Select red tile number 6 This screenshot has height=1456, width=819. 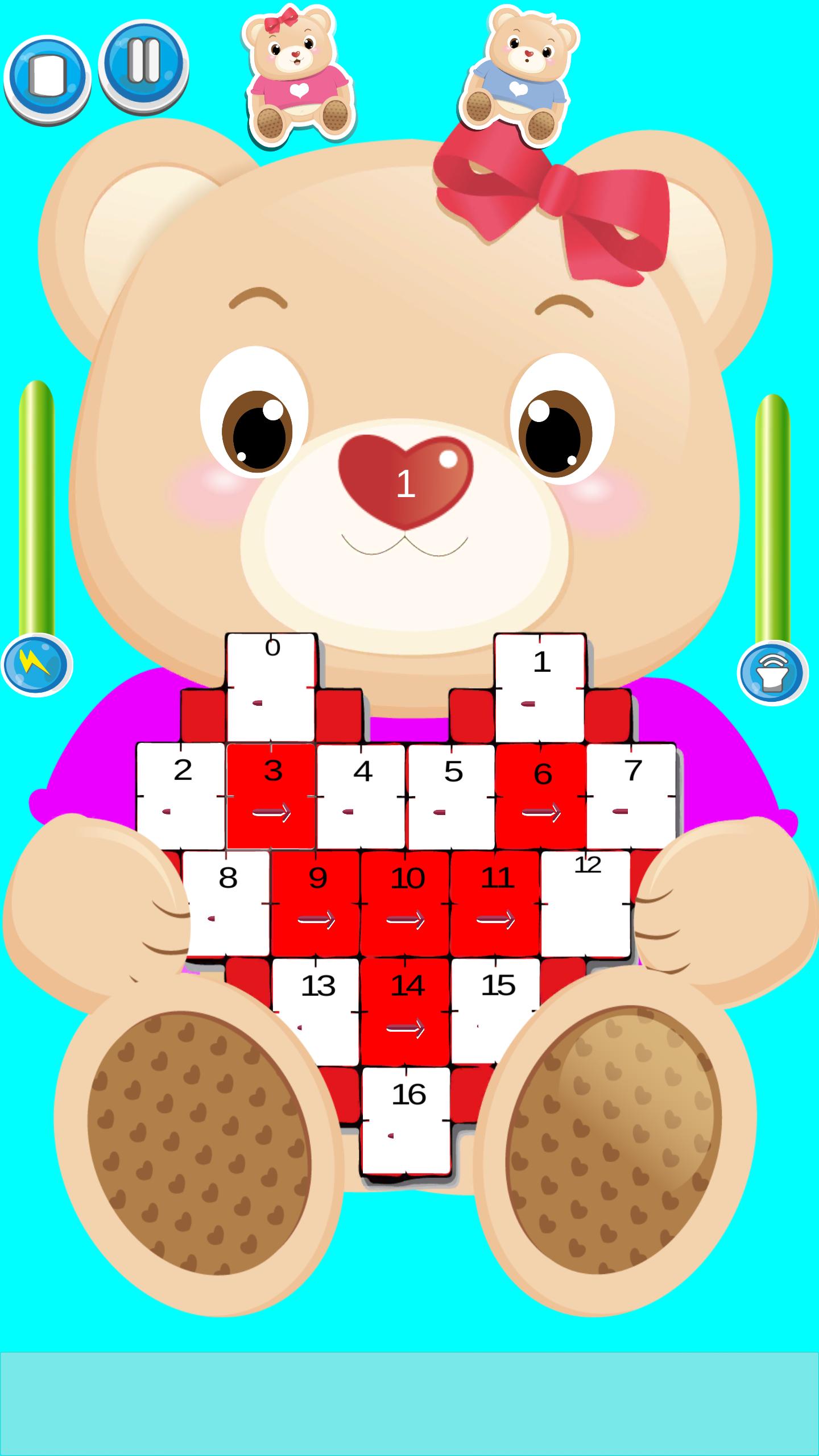pyautogui.click(x=540, y=795)
